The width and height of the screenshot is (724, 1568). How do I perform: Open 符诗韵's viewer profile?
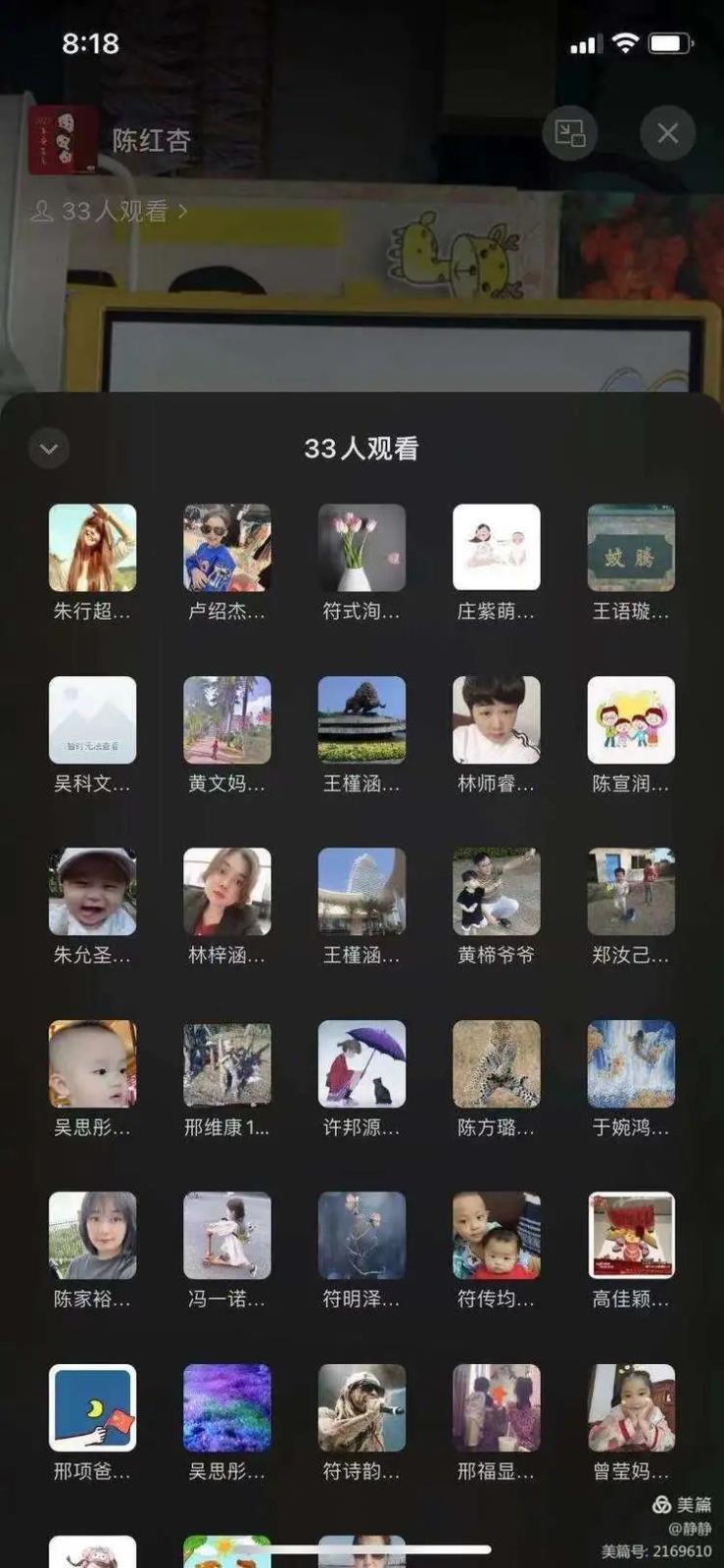pyautogui.click(x=362, y=1408)
